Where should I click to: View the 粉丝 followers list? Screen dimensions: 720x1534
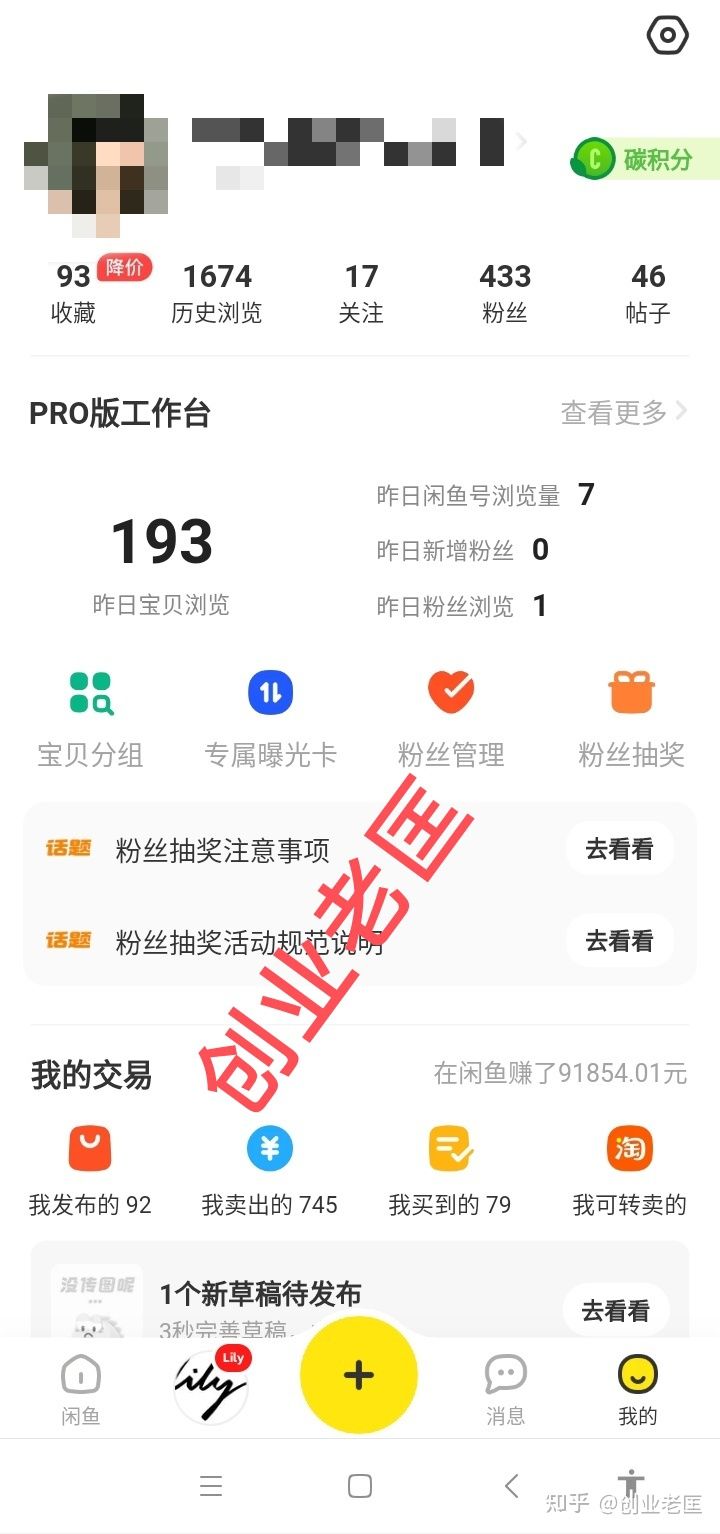(505, 292)
